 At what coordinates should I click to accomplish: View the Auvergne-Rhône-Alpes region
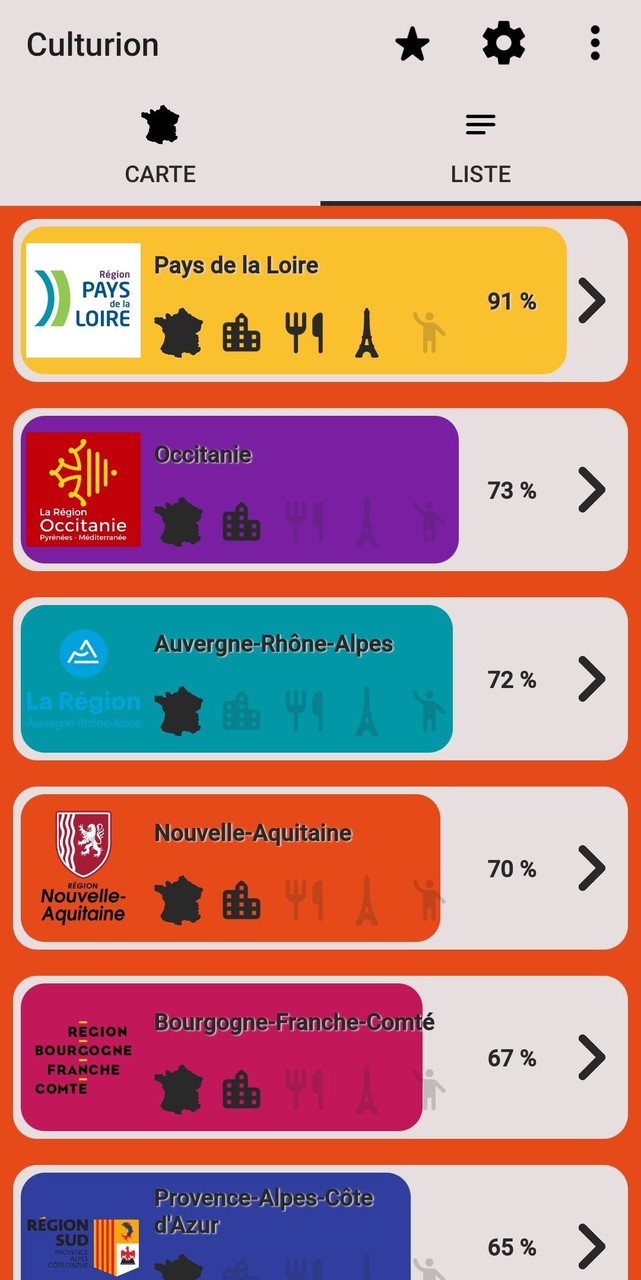tap(320, 678)
